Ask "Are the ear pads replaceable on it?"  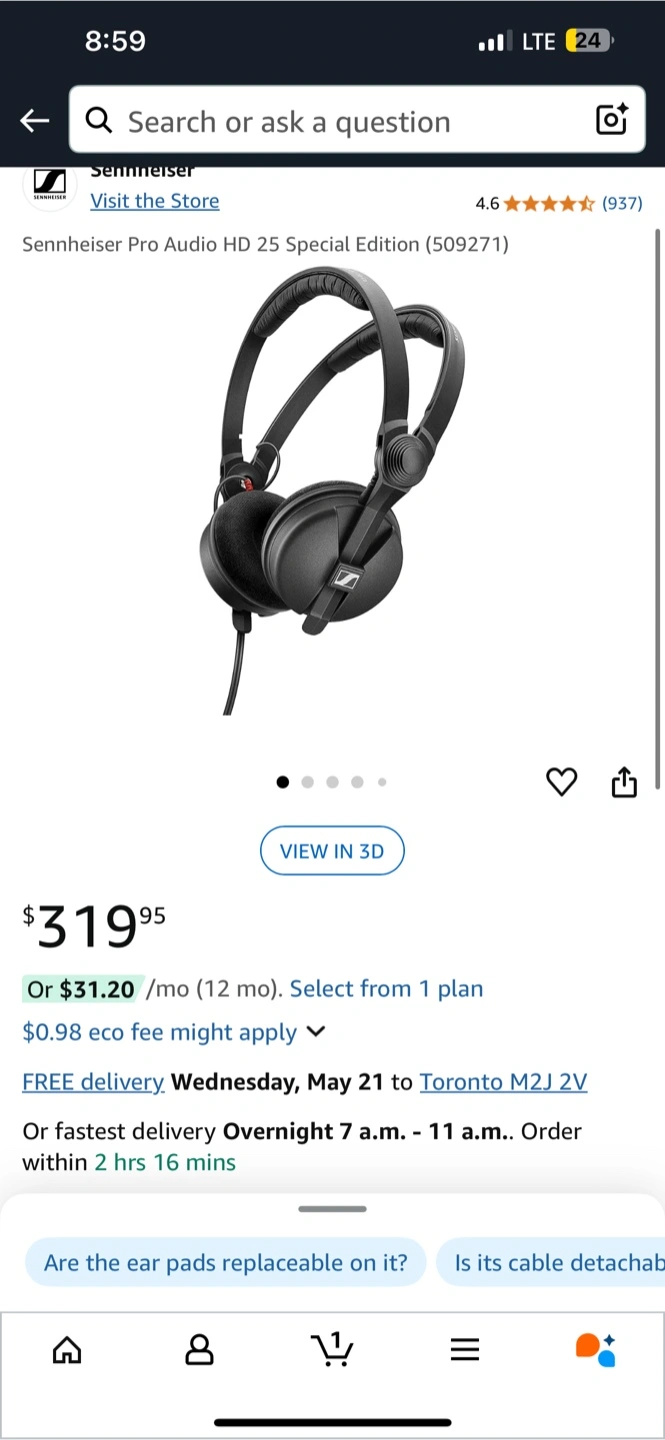coord(226,1263)
